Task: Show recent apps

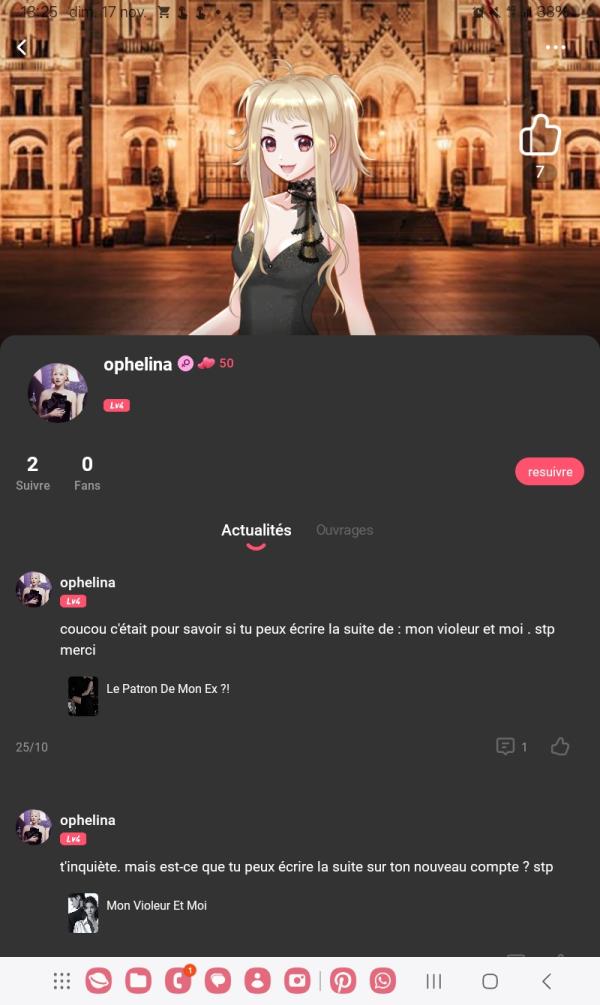Action: [434, 981]
